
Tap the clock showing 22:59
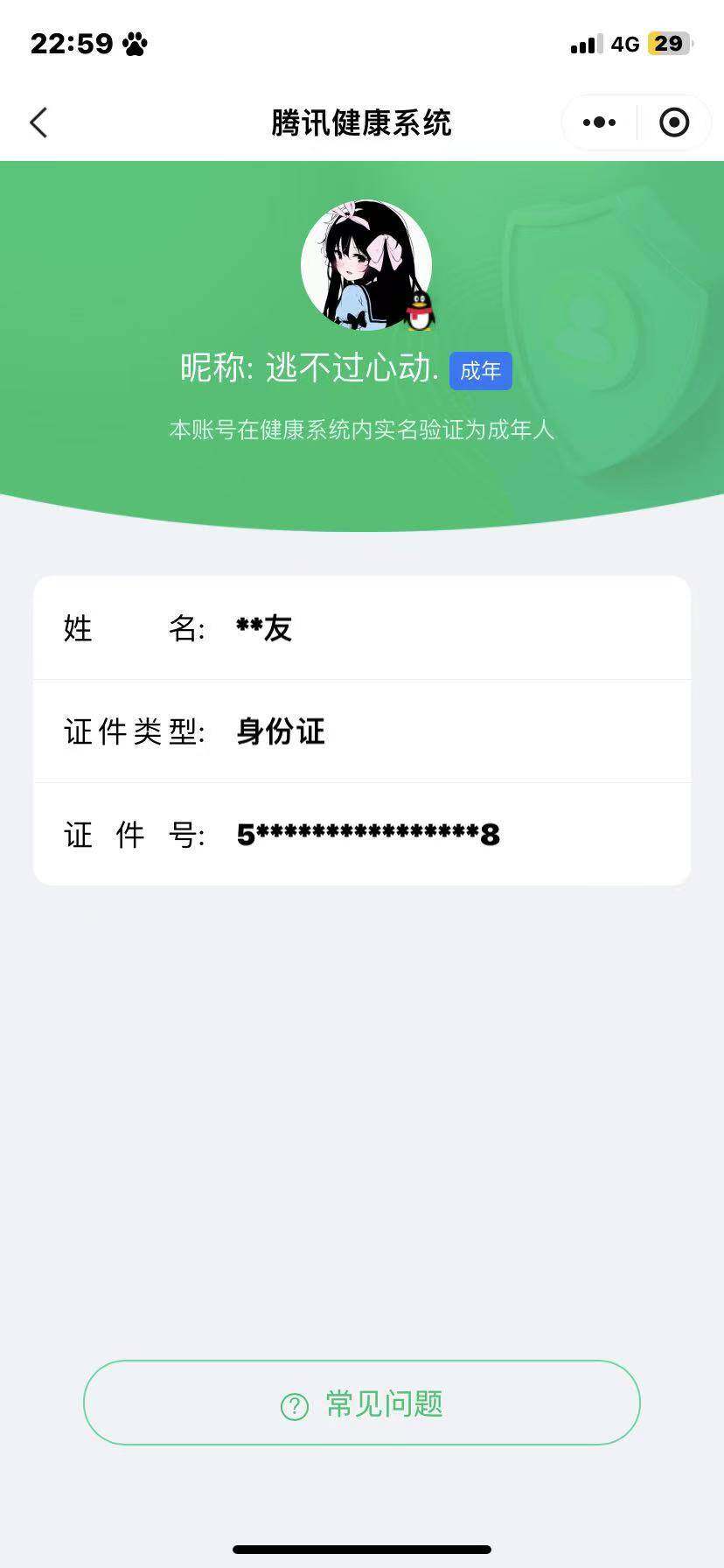click(73, 42)
